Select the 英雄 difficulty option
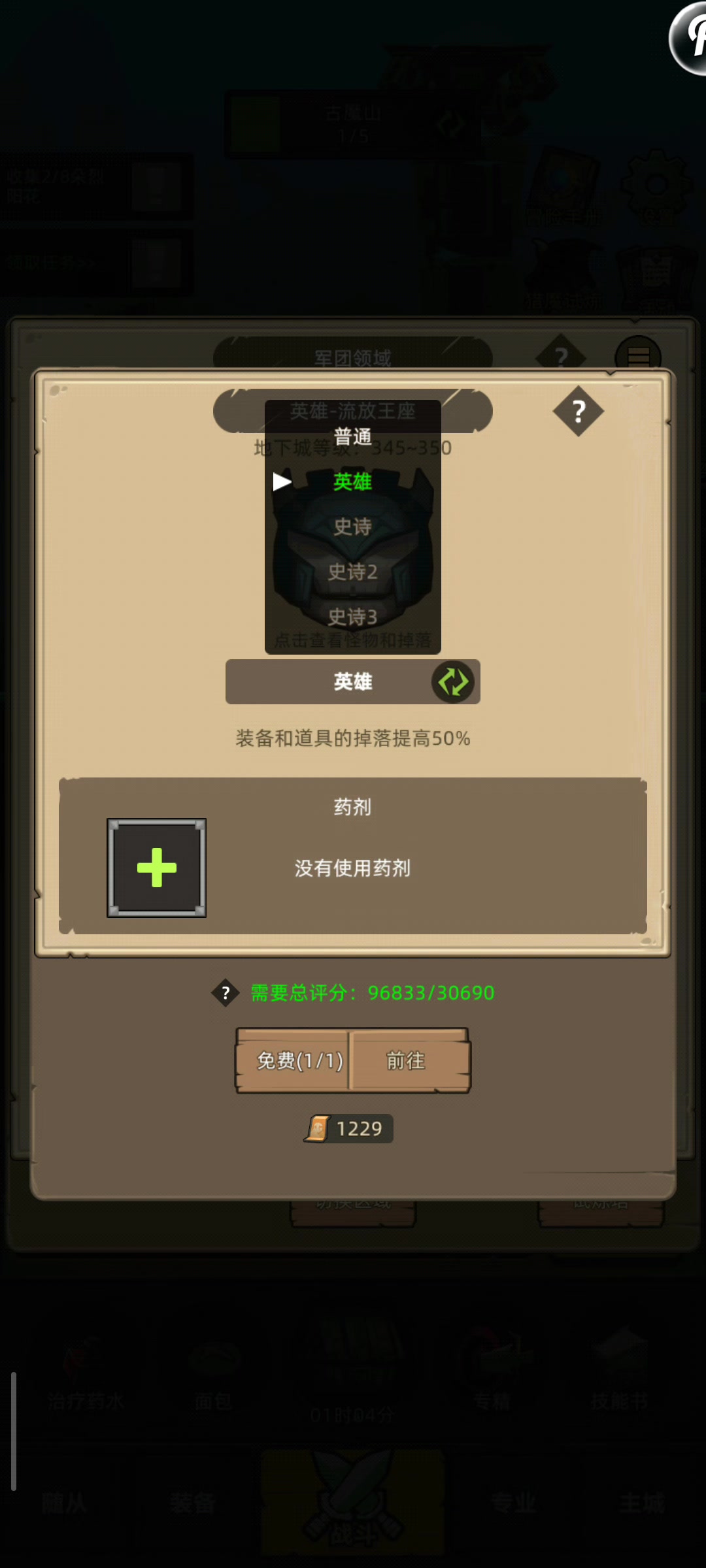Image resolution: width=706 pixels, height=1568 pixels. tap(352, 482)
